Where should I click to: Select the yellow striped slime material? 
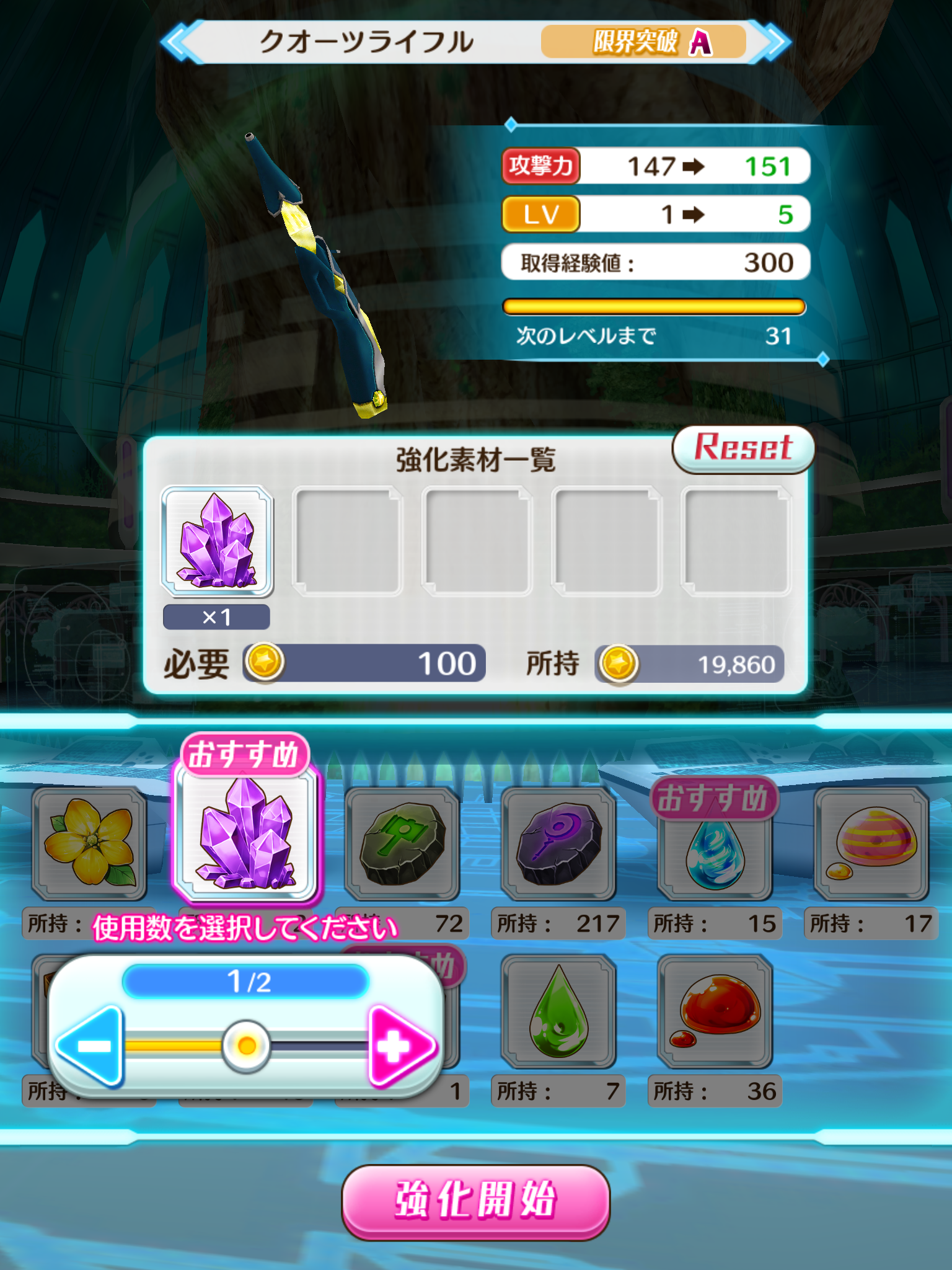(x=871, y=843)
